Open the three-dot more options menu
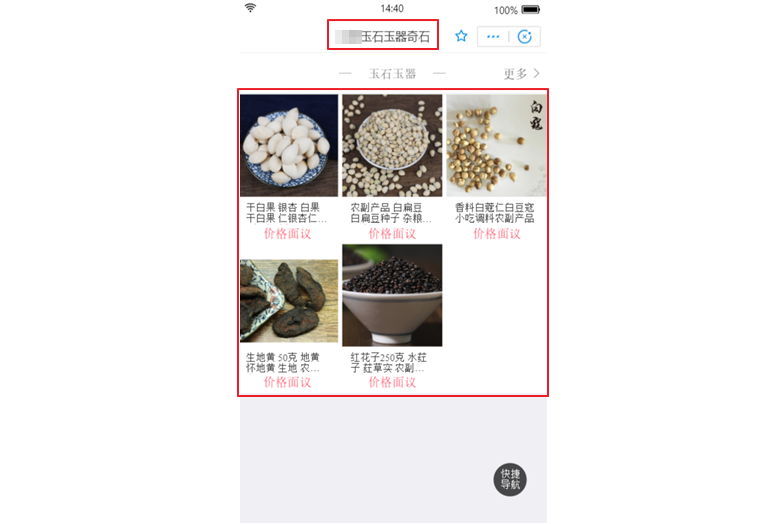Image resolution: width=782 pixels, height=524 pixels. (x=493, y=37)
